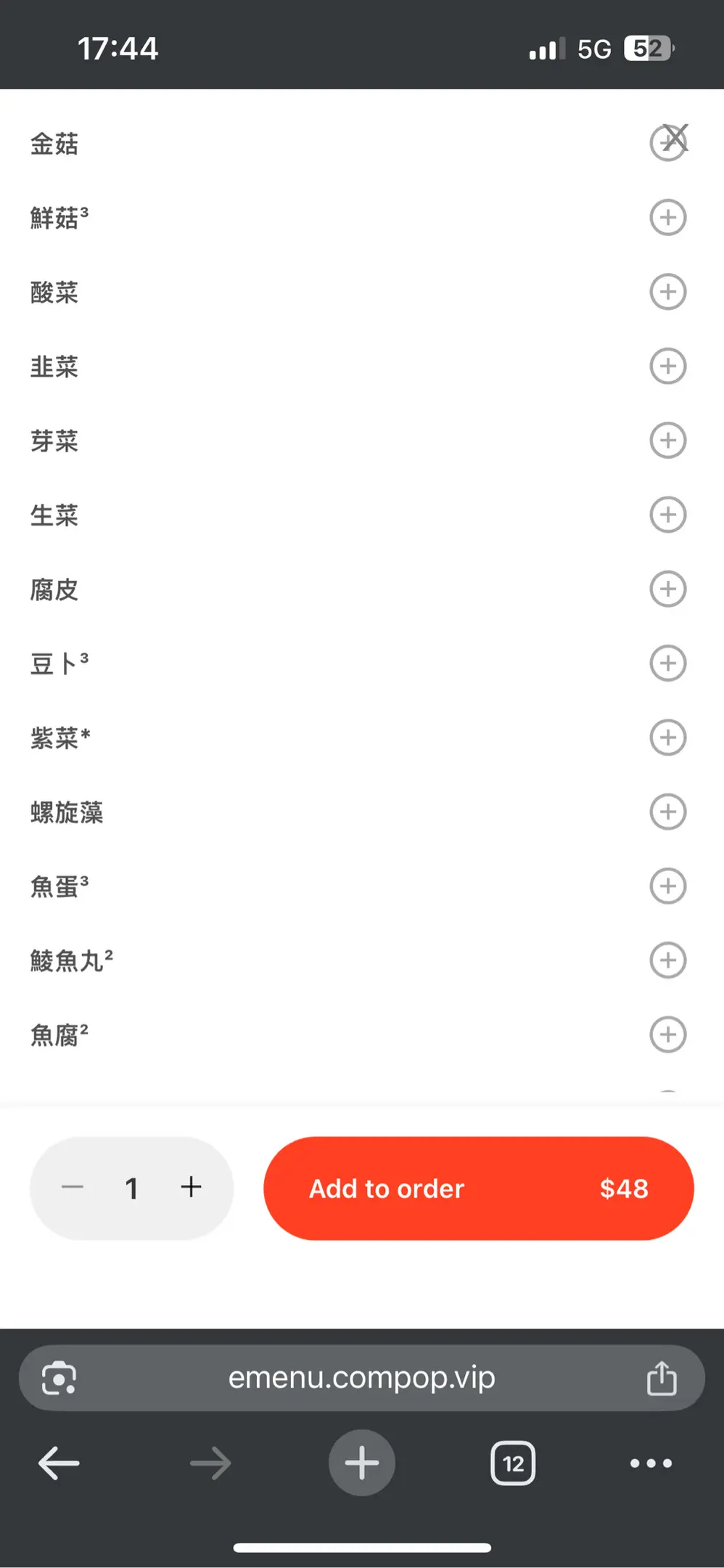This screenshot has height=1568, width=724.
Task: Add 魚腐 topping
Action: point(667,1034)
